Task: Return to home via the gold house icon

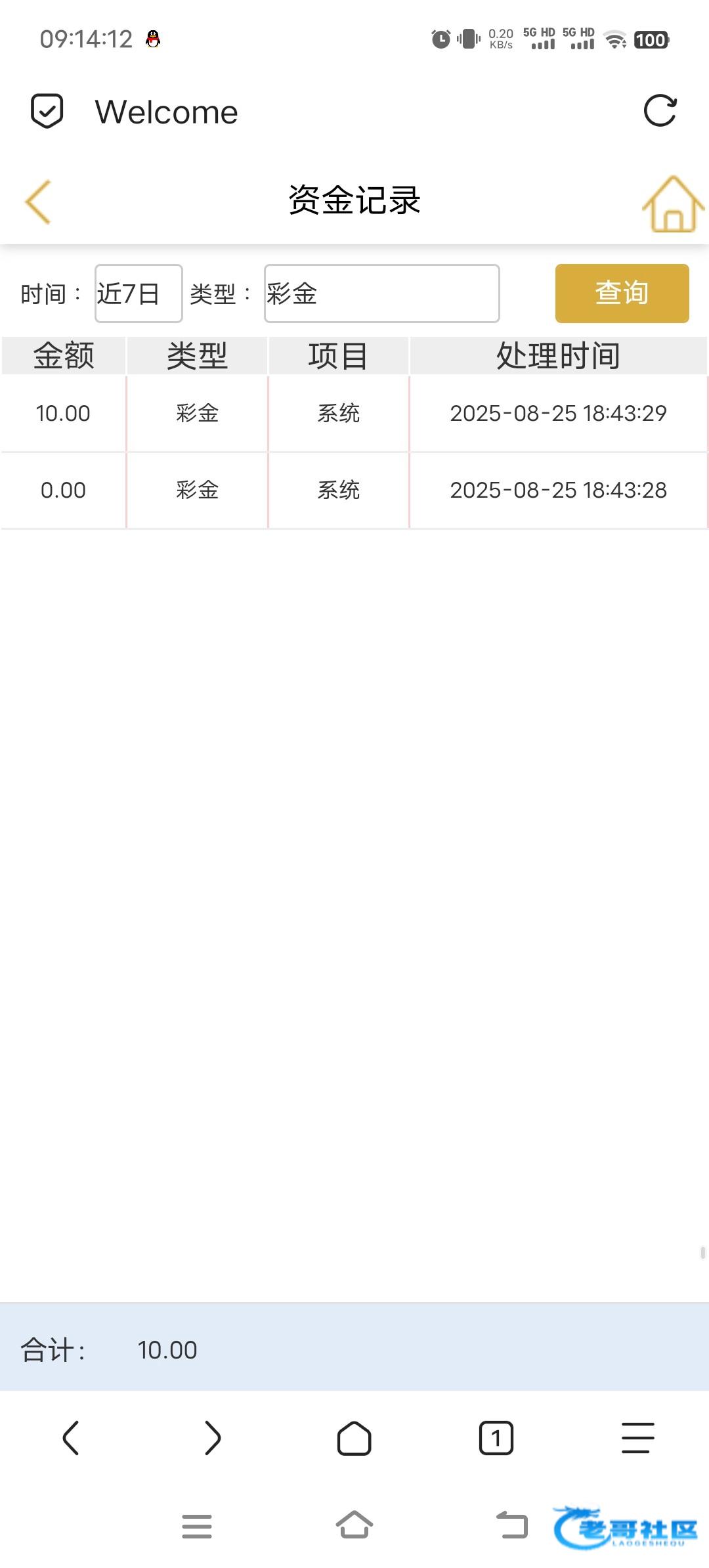Action: click(674, 204)
